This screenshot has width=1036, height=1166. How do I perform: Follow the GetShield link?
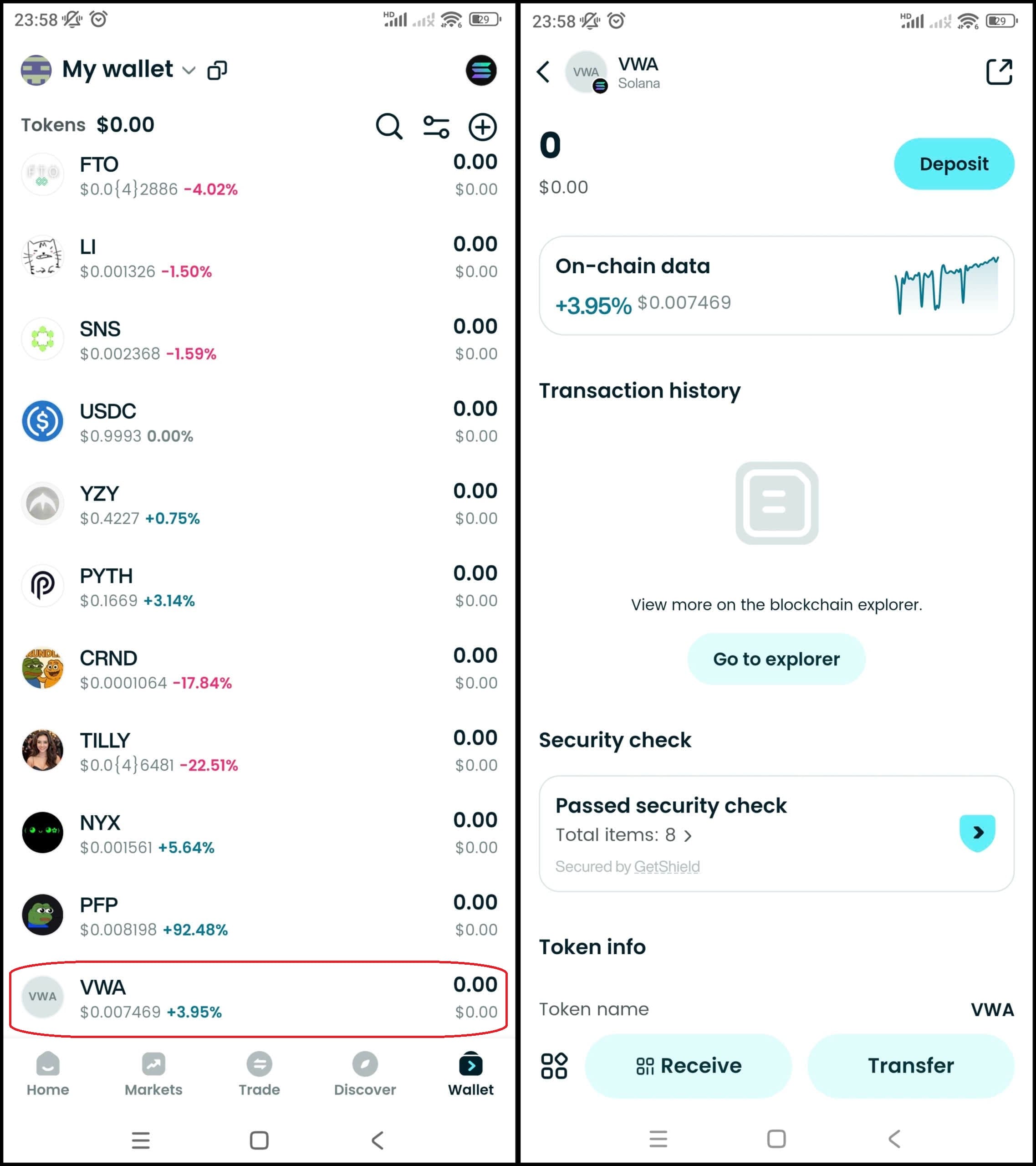666,866
